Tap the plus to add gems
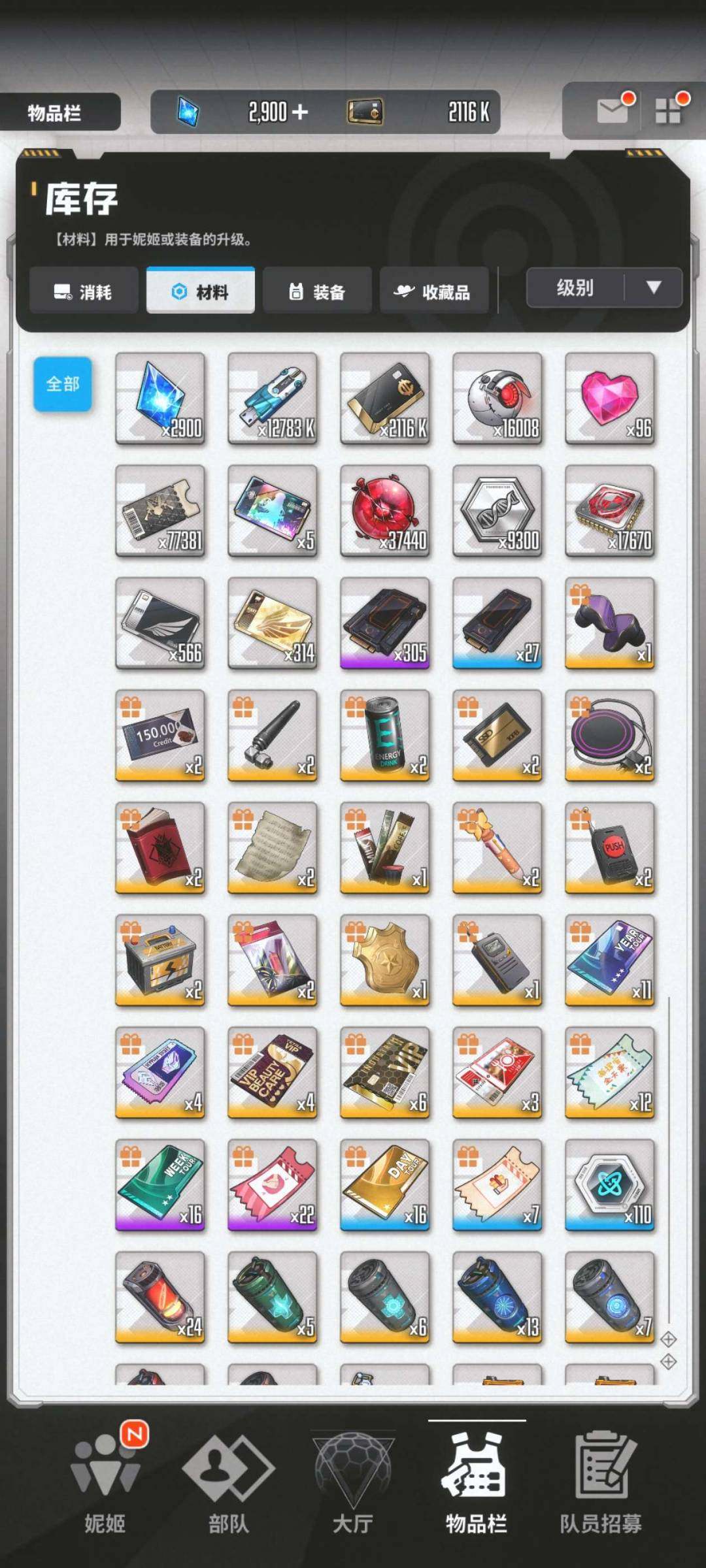This screenshot has width=706, height=1568. (x=300, y=112)
